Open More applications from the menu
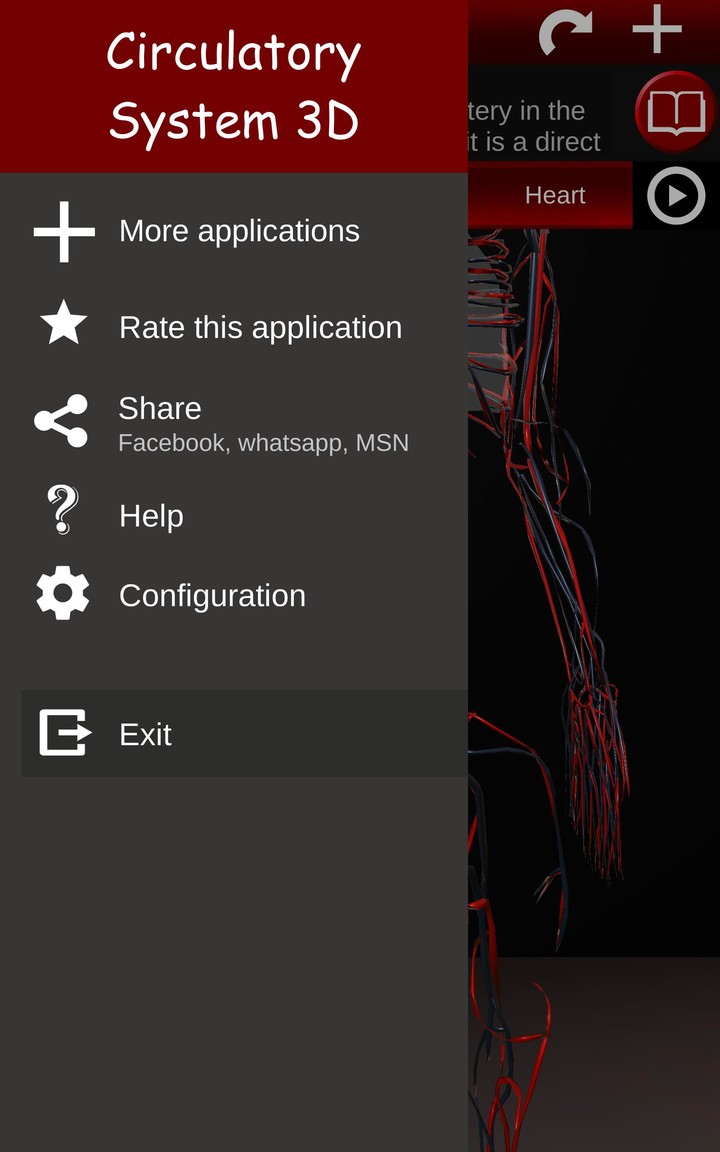This screenshot has width=720, height=1152. click(62, 230)
